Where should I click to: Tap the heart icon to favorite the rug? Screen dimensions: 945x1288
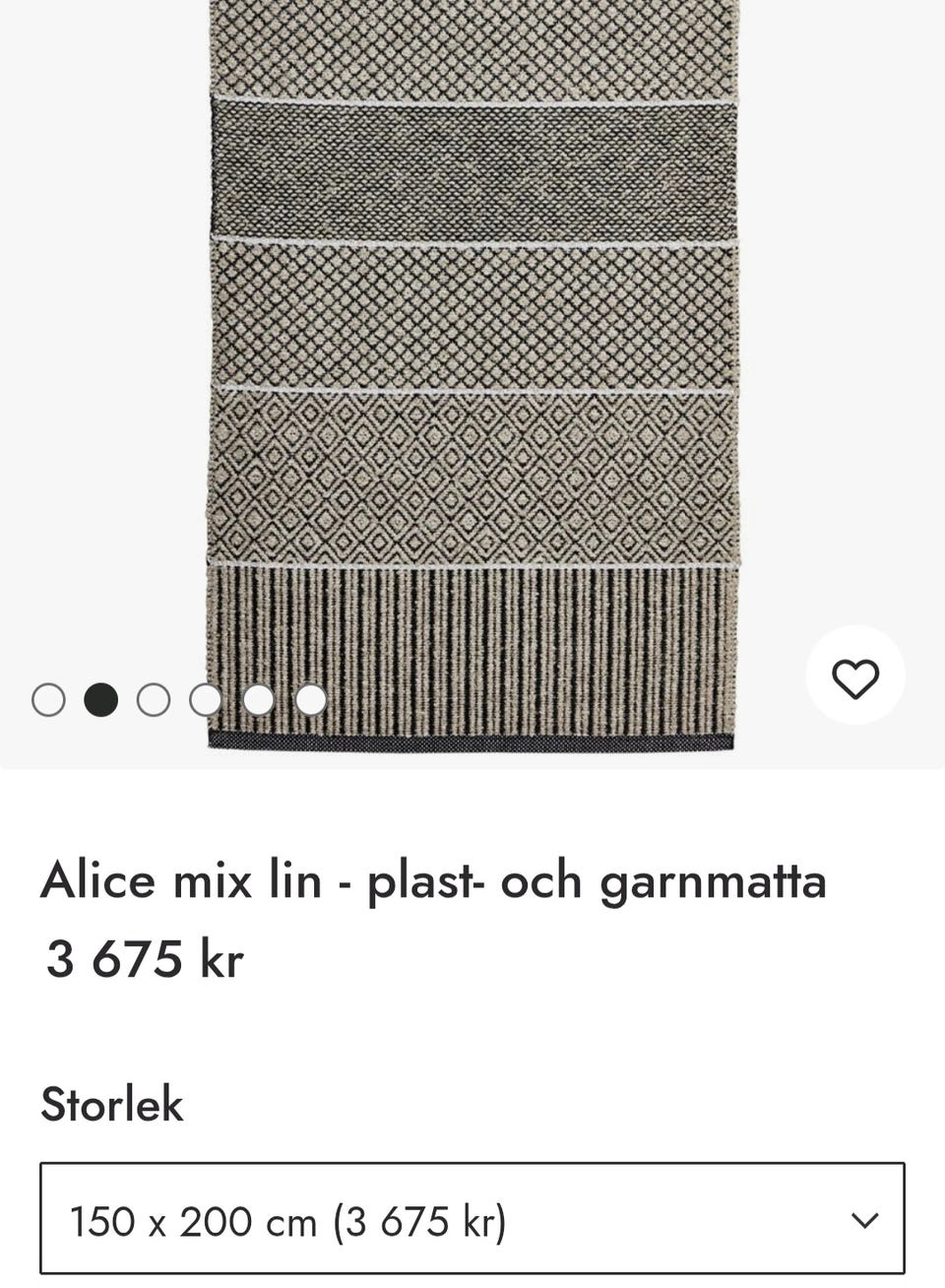(854, 676)
